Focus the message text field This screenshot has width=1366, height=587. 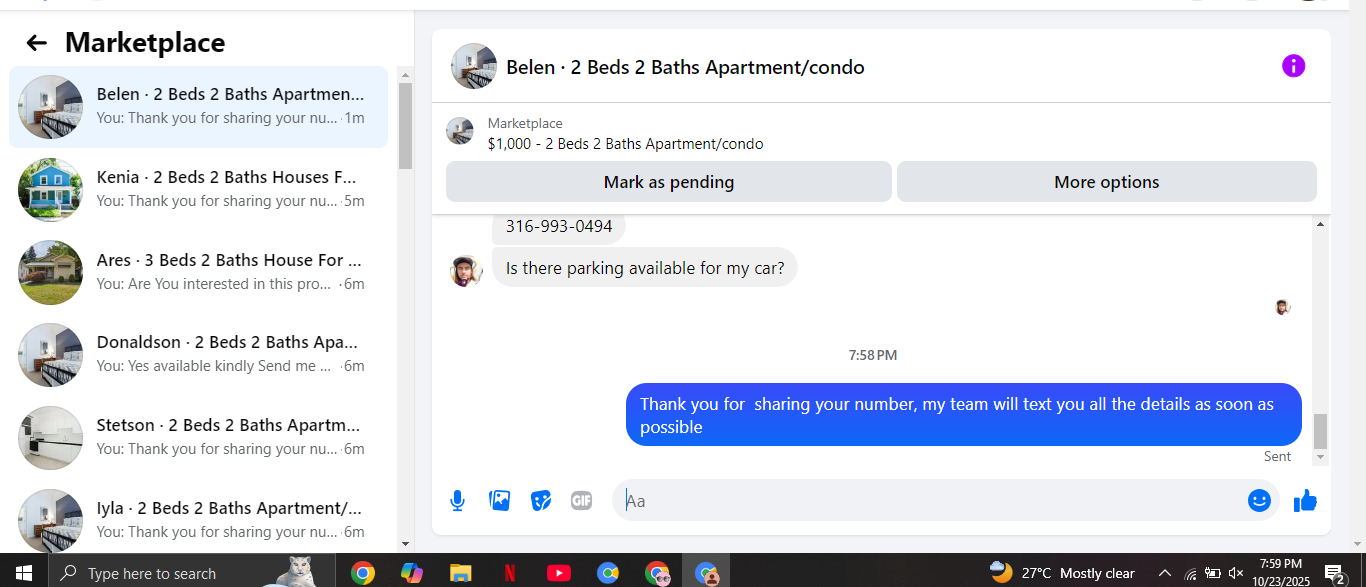930,501
